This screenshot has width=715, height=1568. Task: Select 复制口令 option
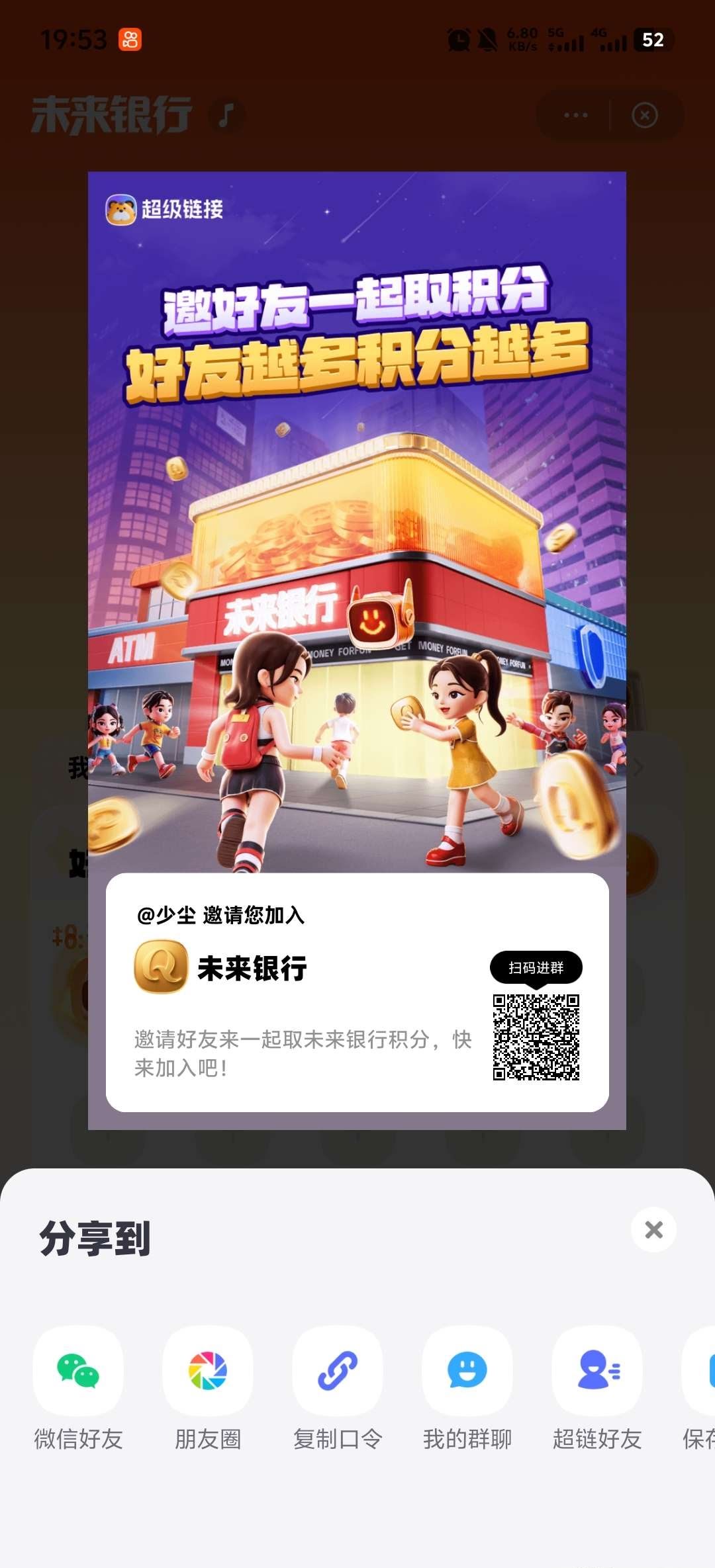338,1370
